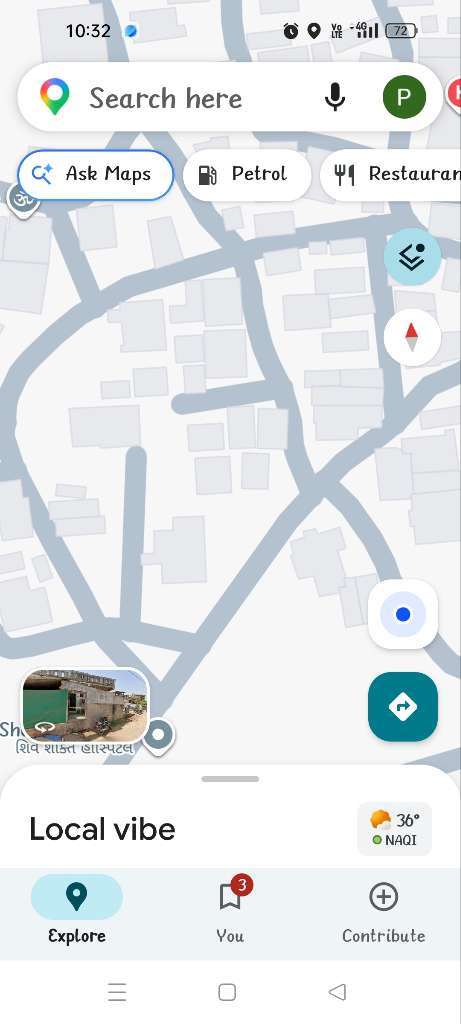Viewport: 461px width, 1024px height.
Task: Open the Street View thumbnail
Action: [86, 705]
